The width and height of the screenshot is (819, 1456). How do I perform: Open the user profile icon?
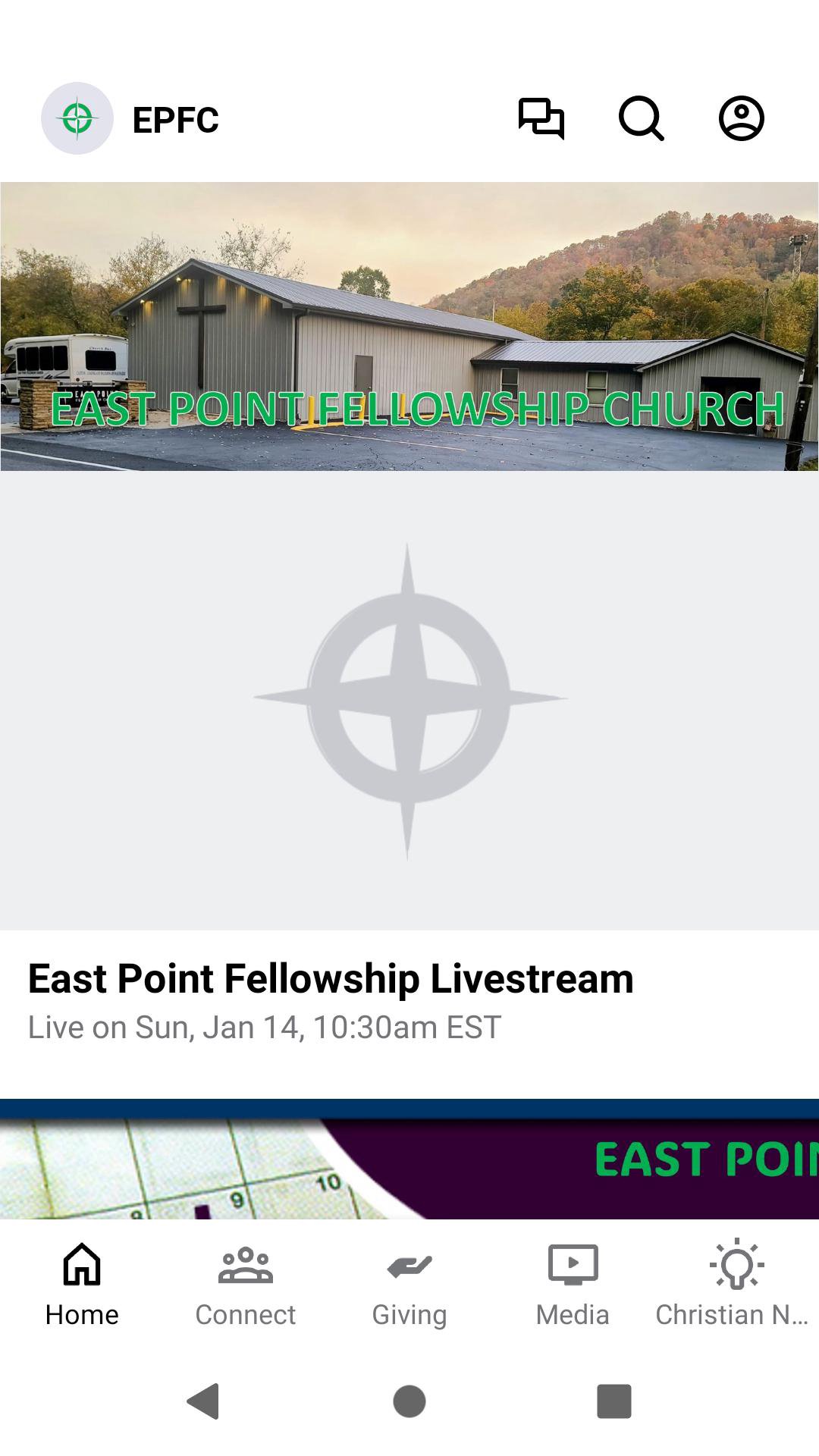coord(741,119)
